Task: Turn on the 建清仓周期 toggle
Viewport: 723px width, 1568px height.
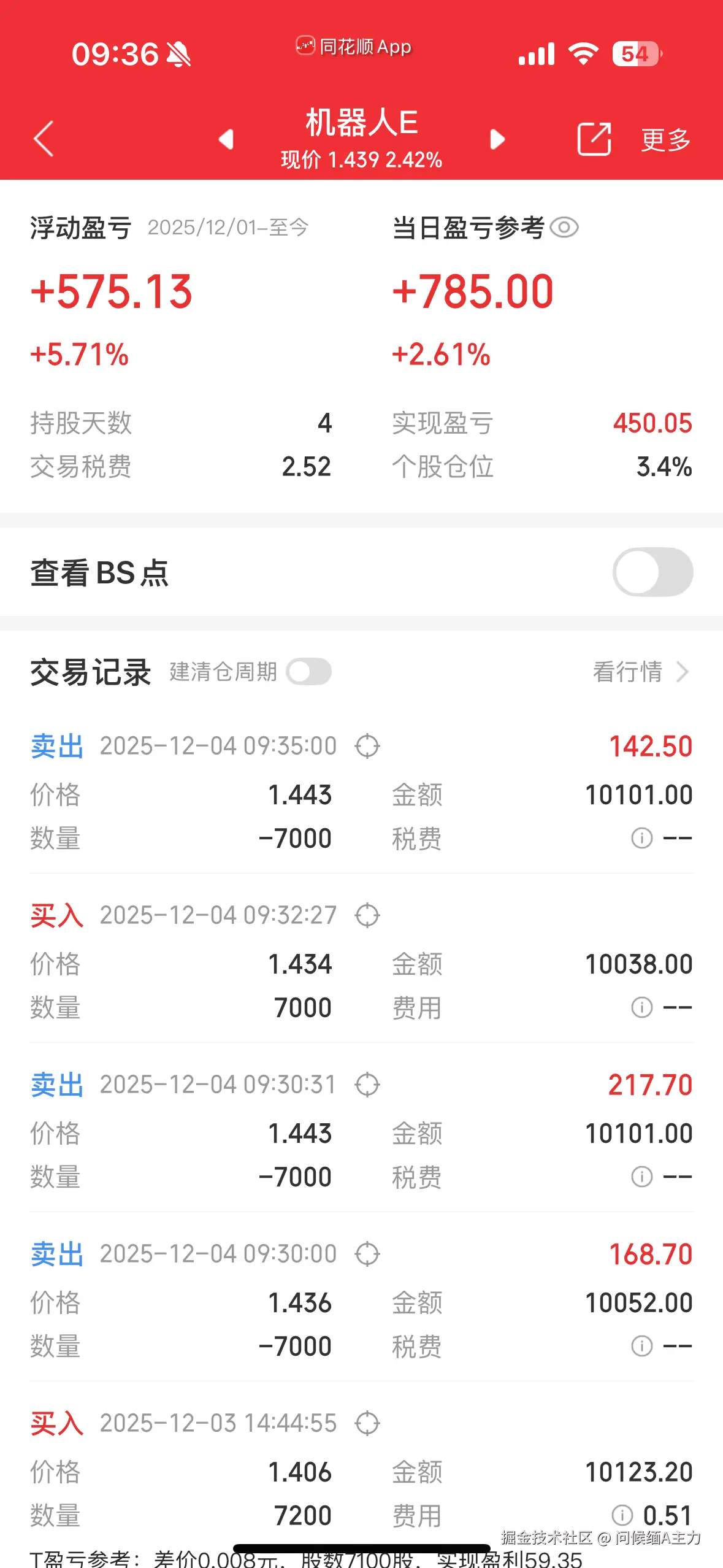Action: (x=310, y=672)
